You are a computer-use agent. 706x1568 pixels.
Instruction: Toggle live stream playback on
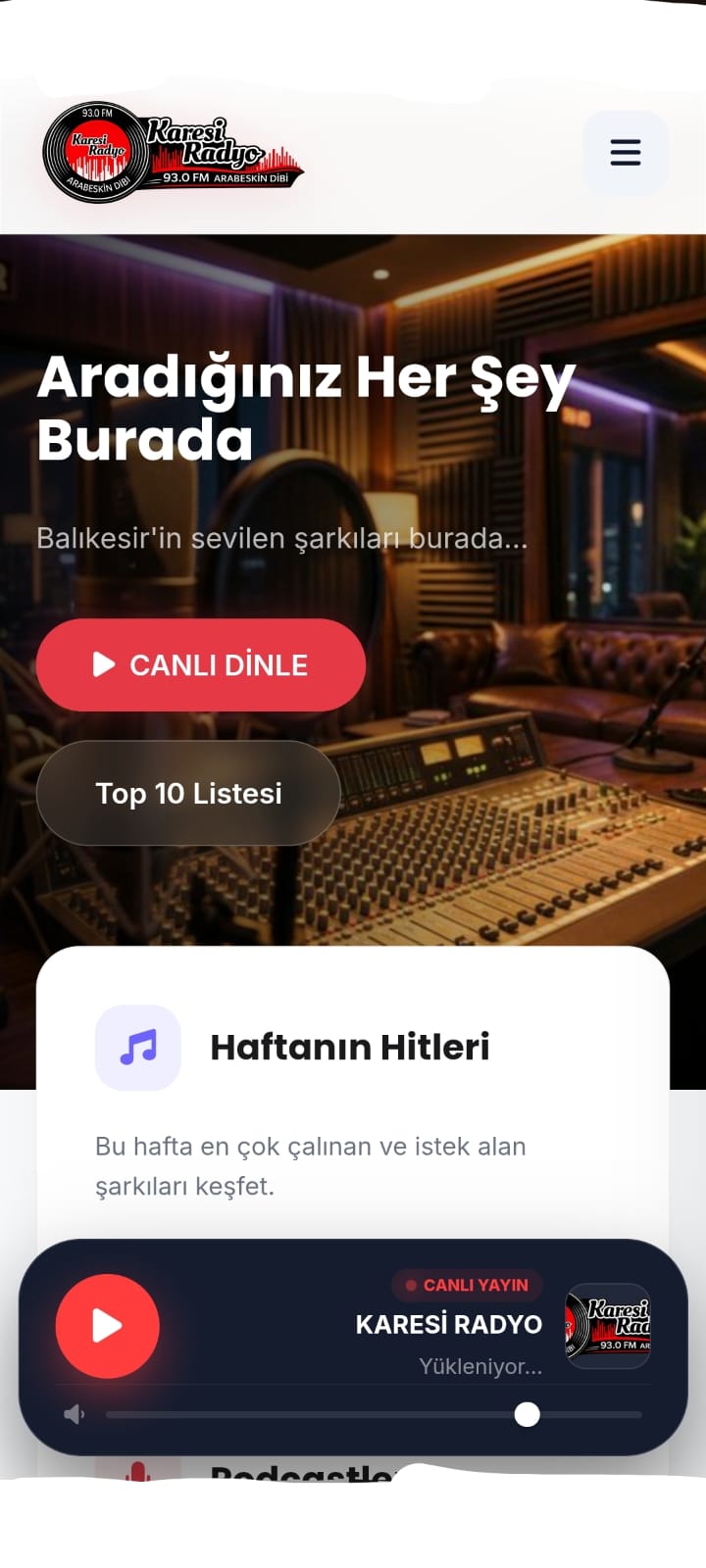click(107, 1325)
